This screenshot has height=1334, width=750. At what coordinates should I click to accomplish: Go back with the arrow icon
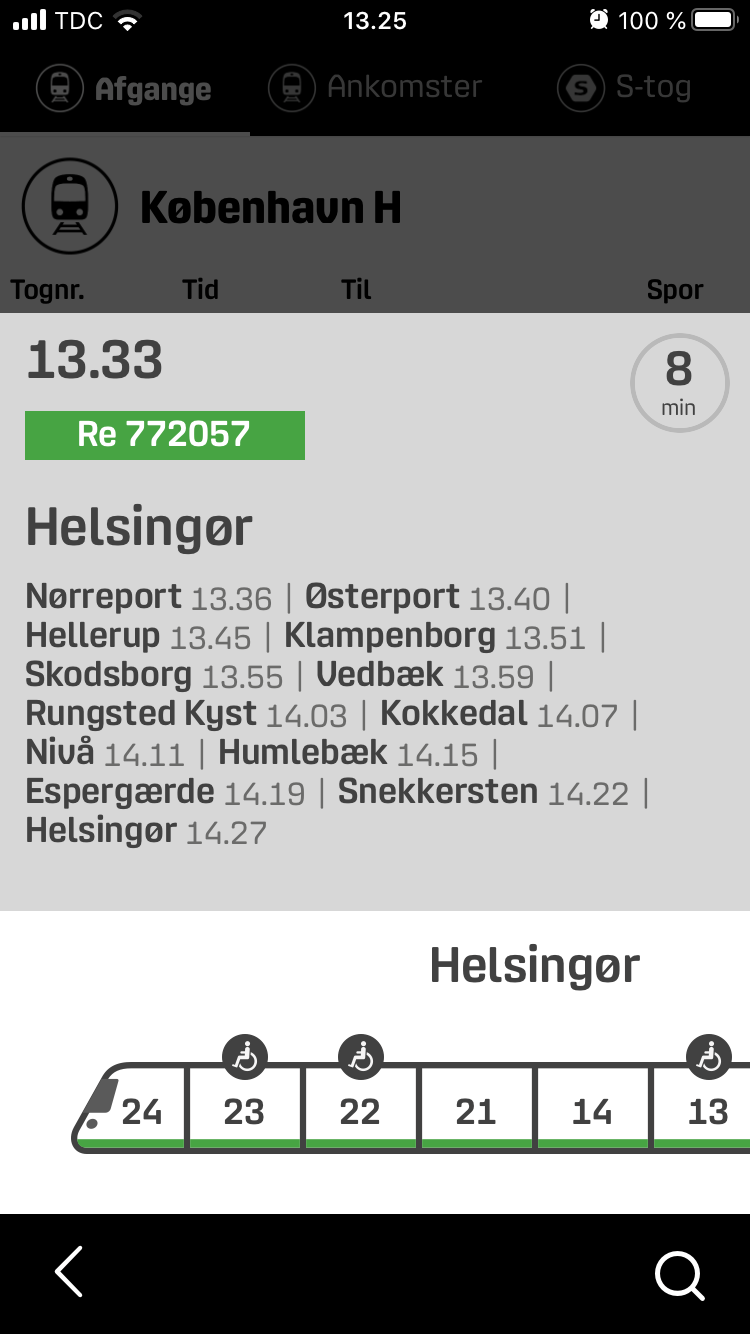pyautogui.click(x=69, y=1272)
